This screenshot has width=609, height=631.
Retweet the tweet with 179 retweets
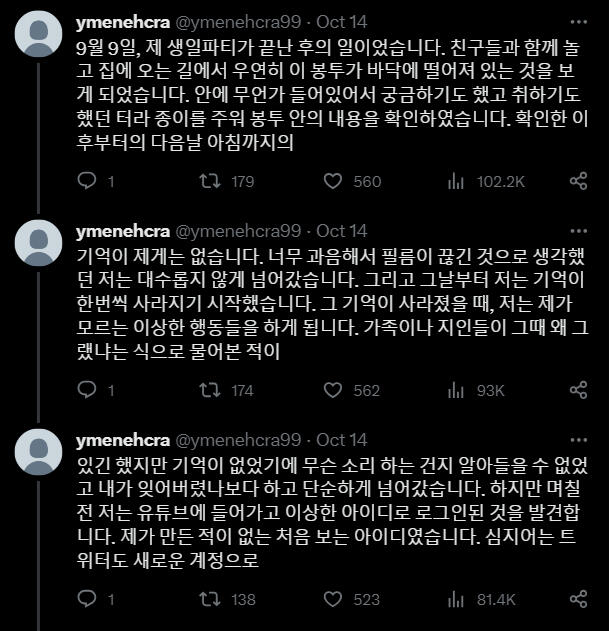211,181
